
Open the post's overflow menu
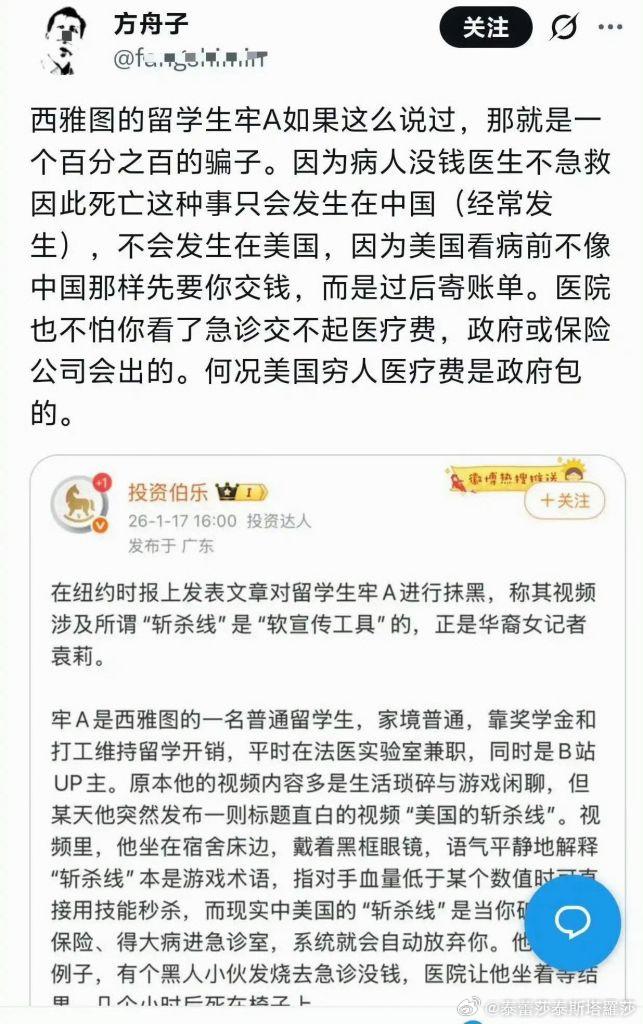pyautogui.click(x=610, y=27)
